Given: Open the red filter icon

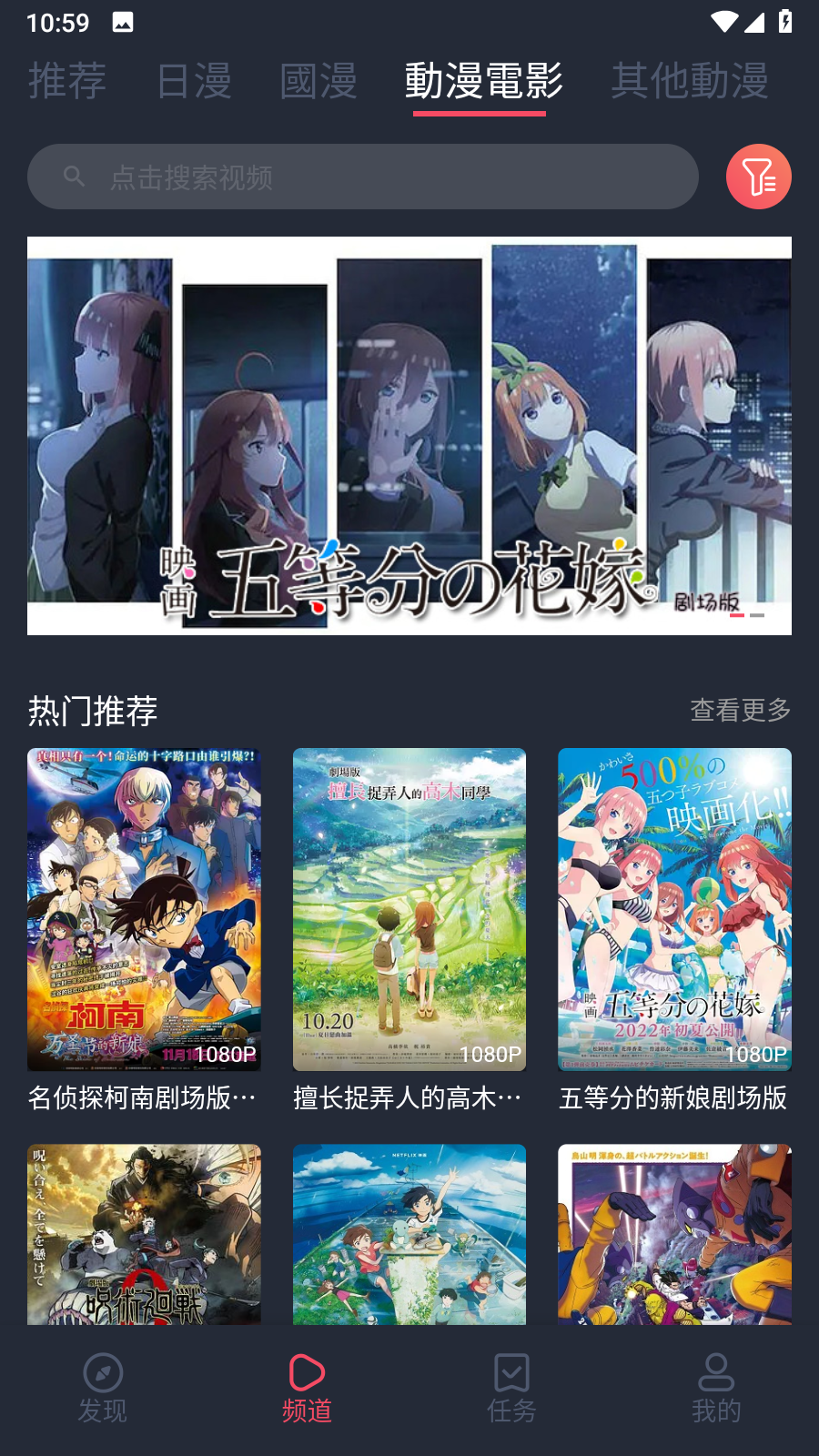Looking at the screenshot, I should (x=758, y=177).
